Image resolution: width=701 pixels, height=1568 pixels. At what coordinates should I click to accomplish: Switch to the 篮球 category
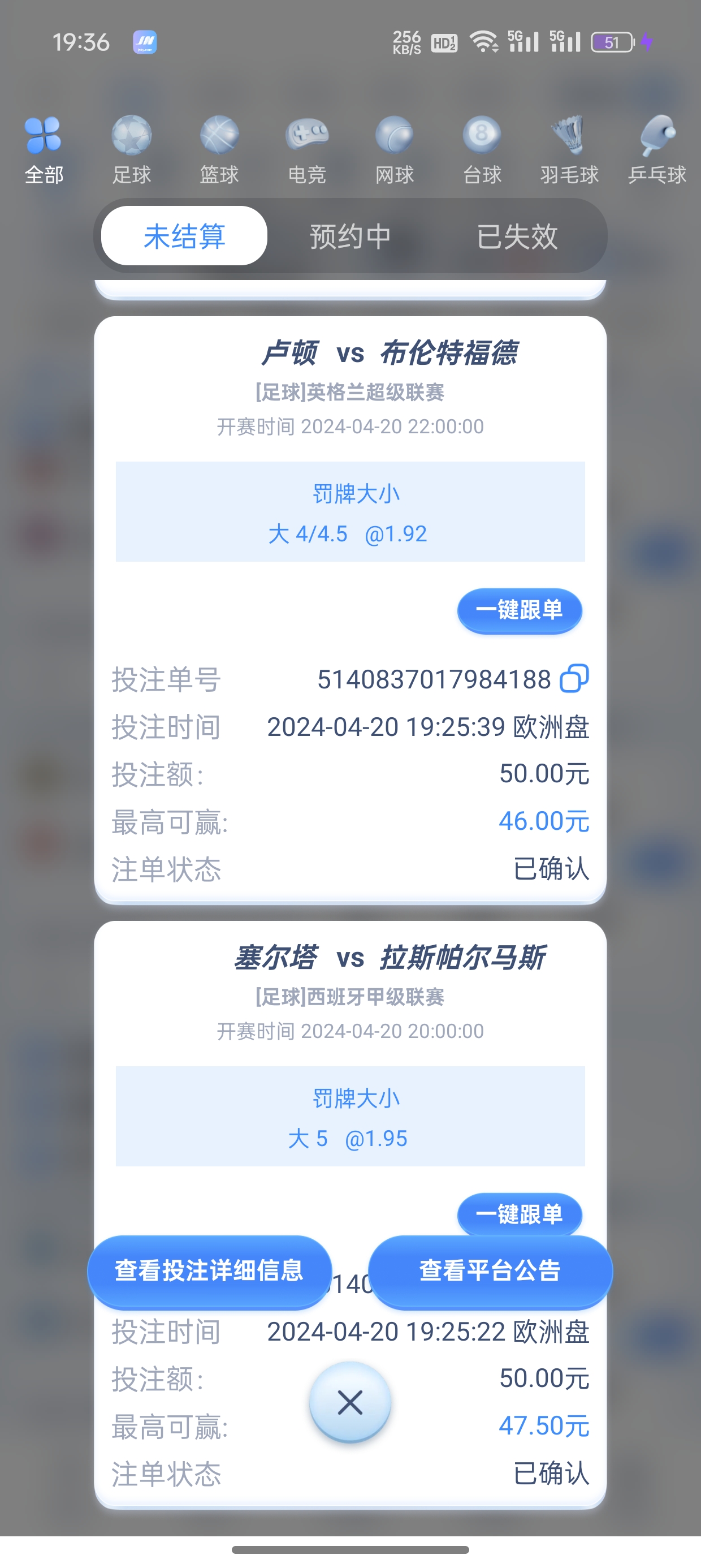[219, 149]
